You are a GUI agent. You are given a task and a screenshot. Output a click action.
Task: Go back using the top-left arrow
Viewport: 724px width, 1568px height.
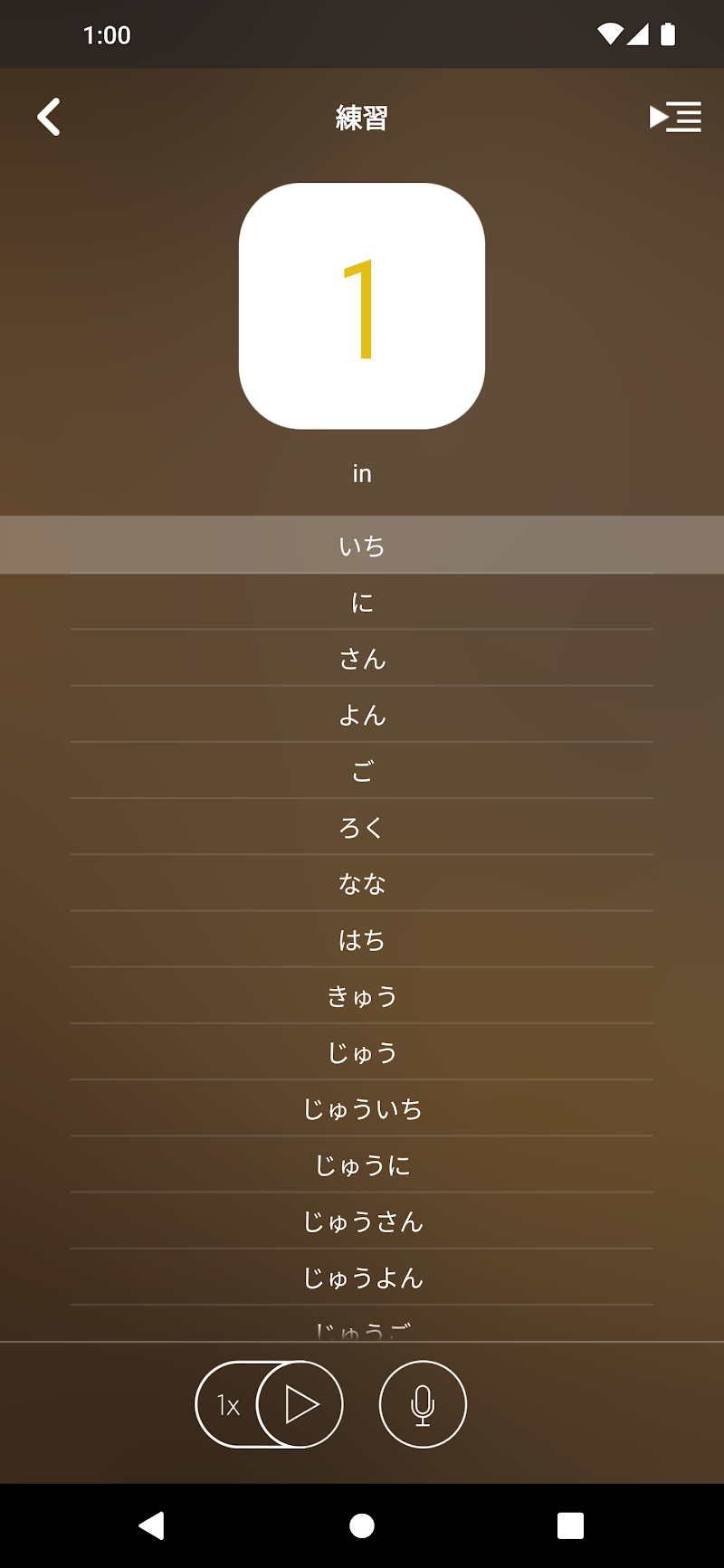49,118
